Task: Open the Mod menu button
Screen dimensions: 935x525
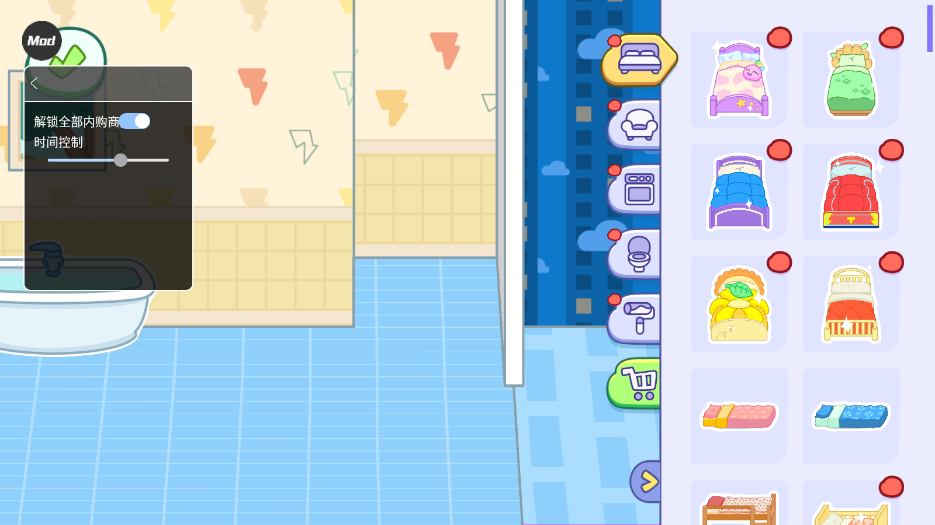Action: pos(42,41)
